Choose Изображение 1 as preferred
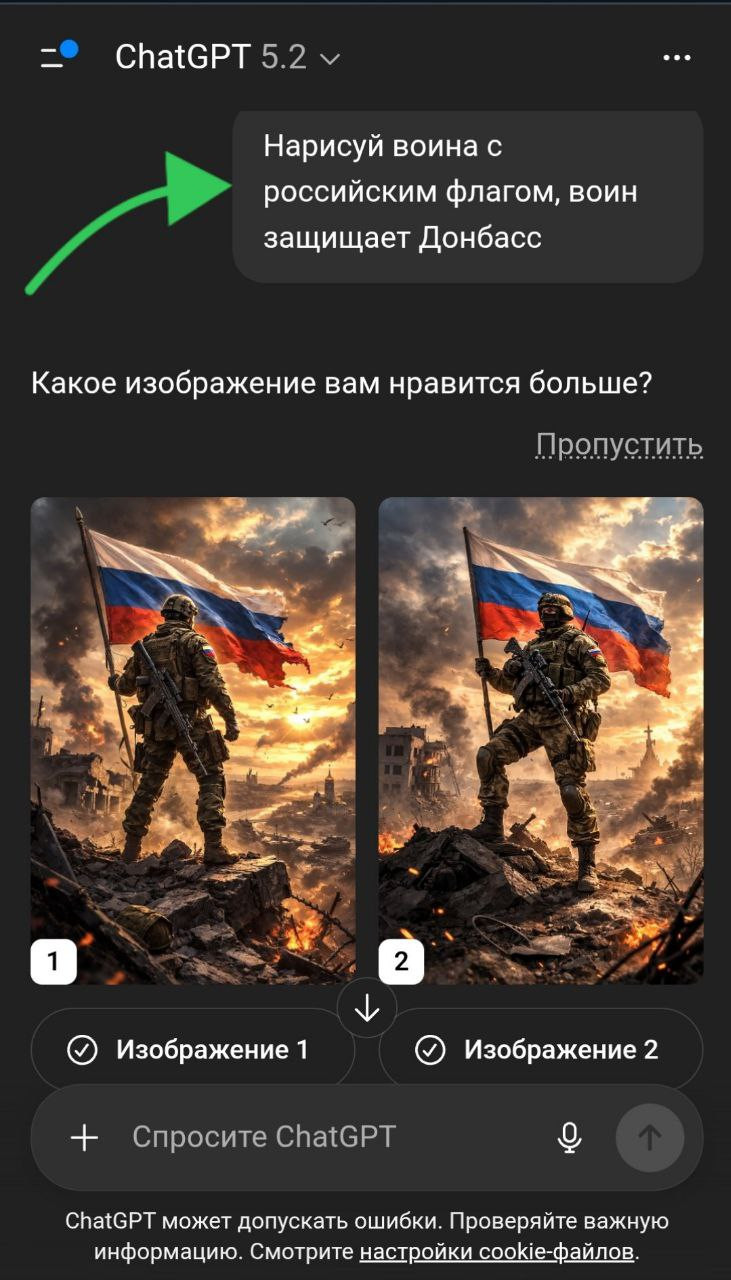Image resolution: width=731 pixels, height=1280 pixels. (x=193, y=1049)
